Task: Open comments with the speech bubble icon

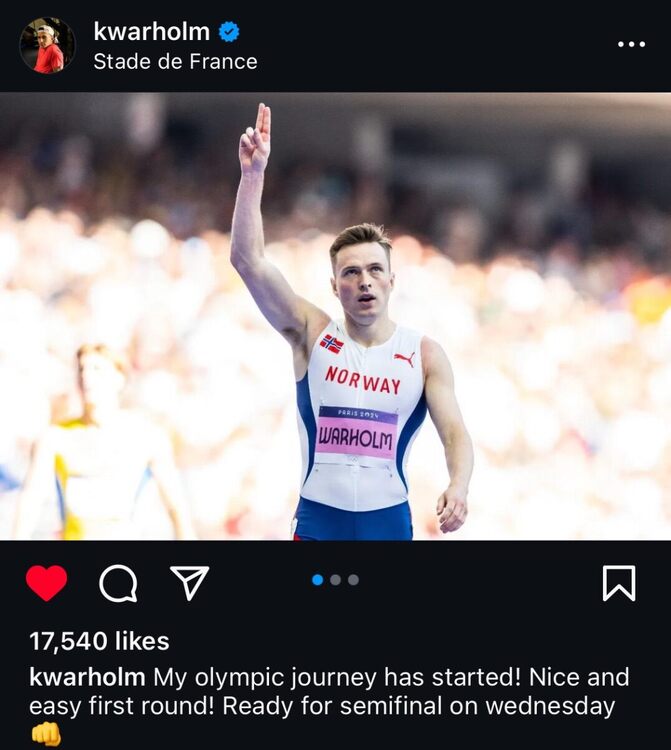Action: click(118, 583)
